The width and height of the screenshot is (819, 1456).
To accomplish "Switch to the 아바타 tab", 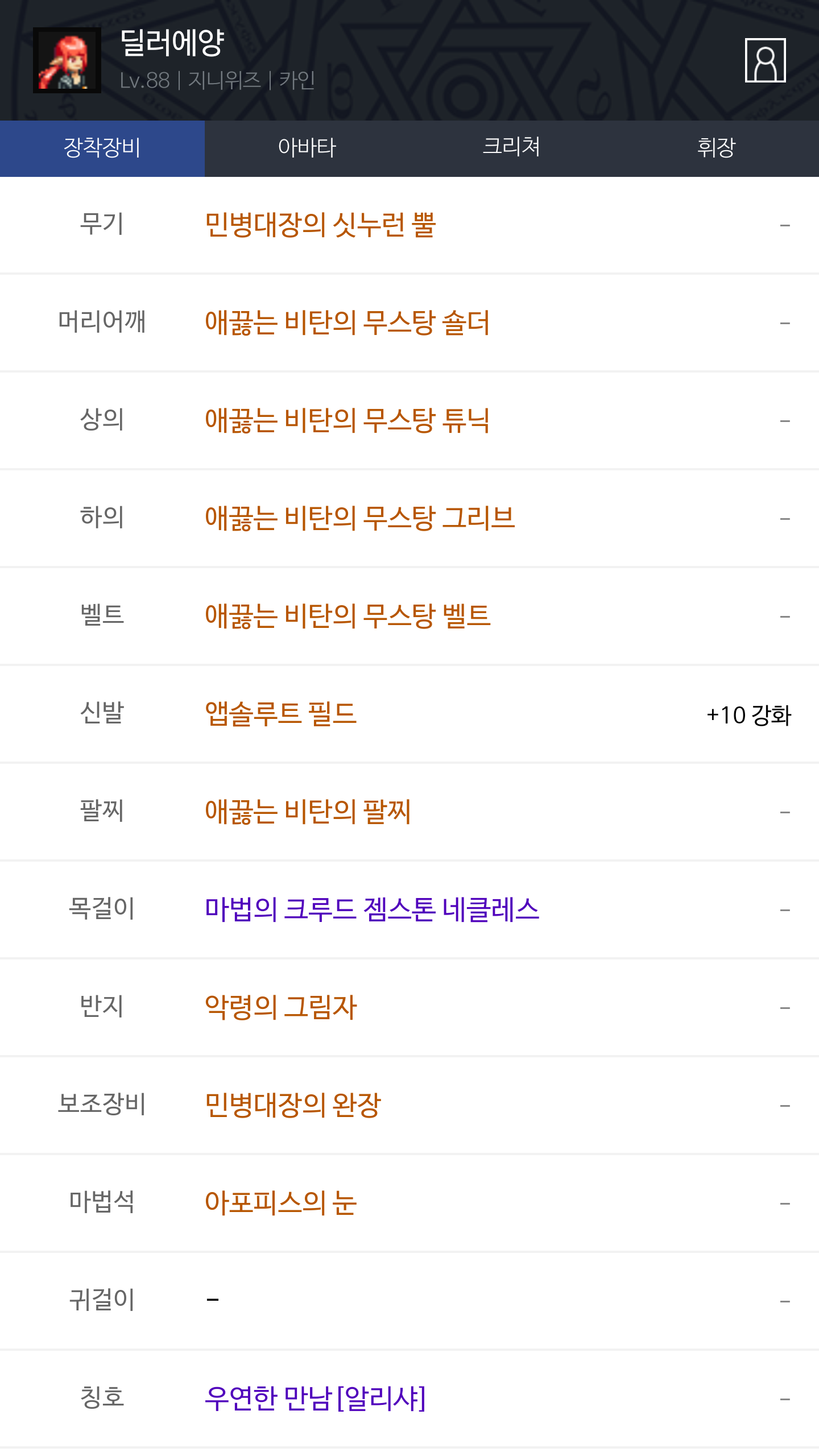I will coord(307,148).
